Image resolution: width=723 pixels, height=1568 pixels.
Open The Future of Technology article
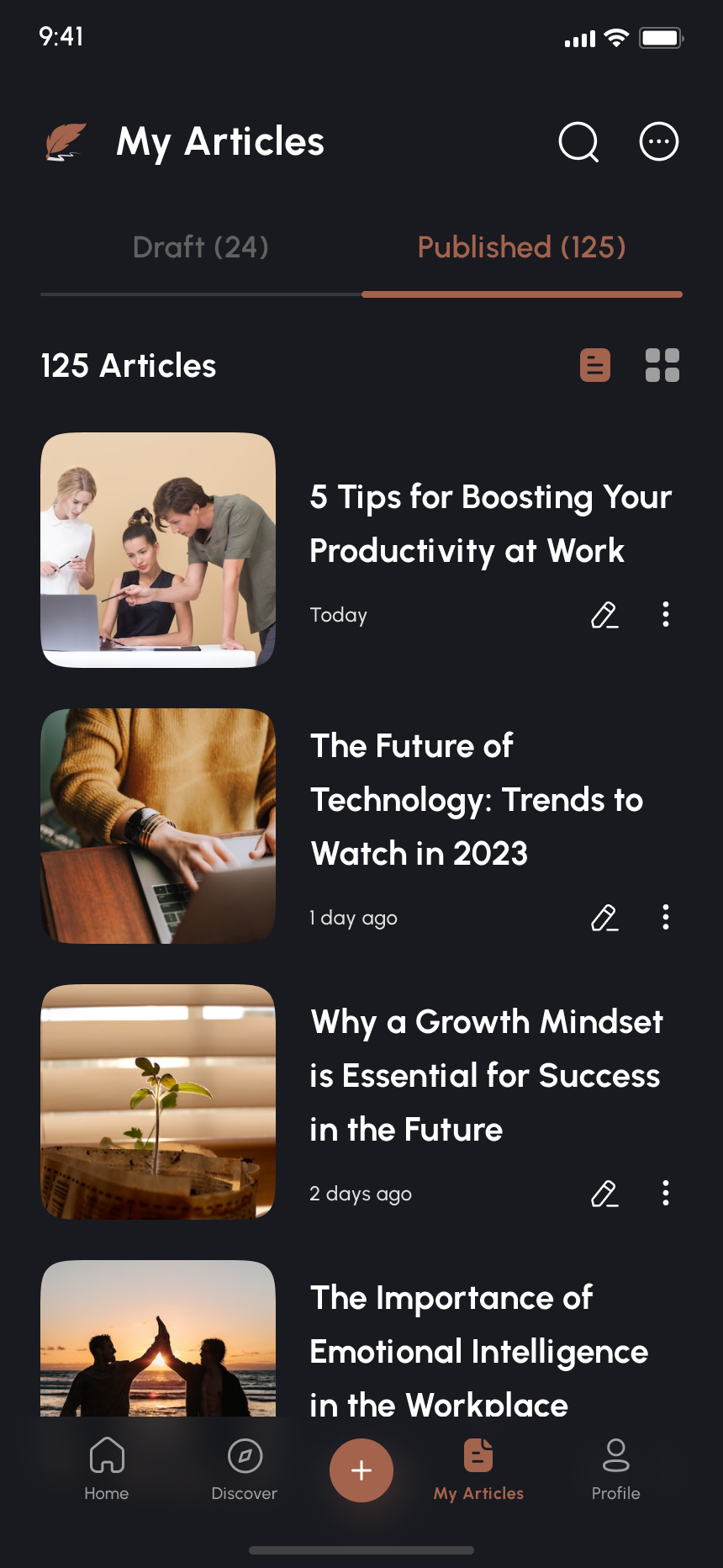477,799
